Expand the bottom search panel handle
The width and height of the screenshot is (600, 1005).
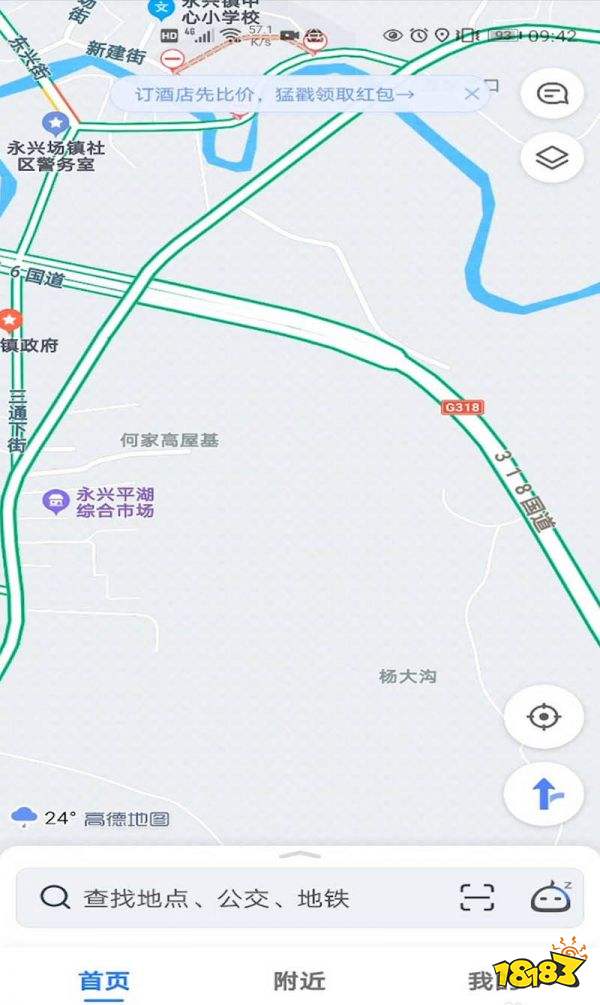pyautogui.click(x=299, y=855)
